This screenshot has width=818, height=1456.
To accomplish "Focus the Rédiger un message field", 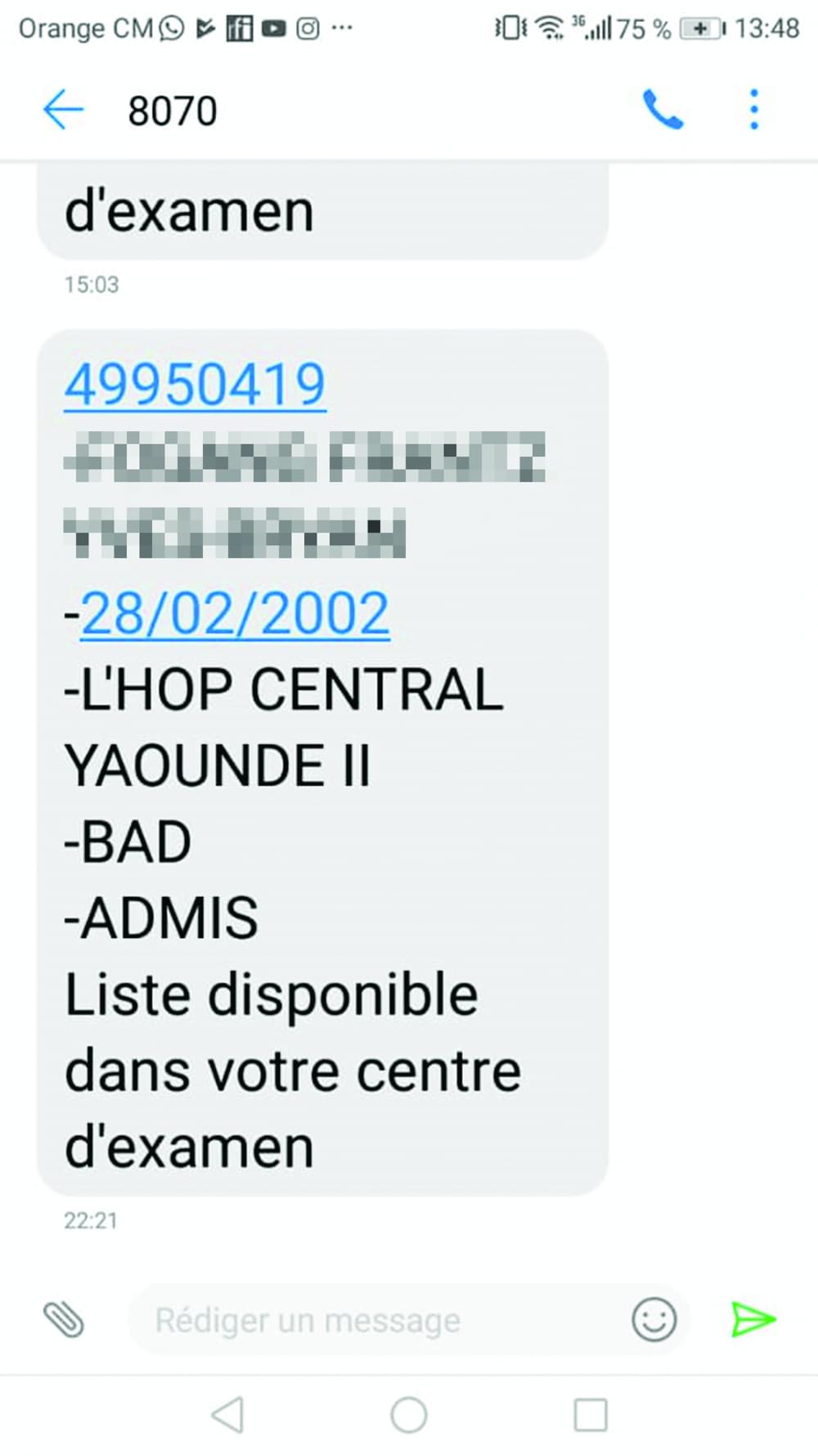I will 368,1320.
